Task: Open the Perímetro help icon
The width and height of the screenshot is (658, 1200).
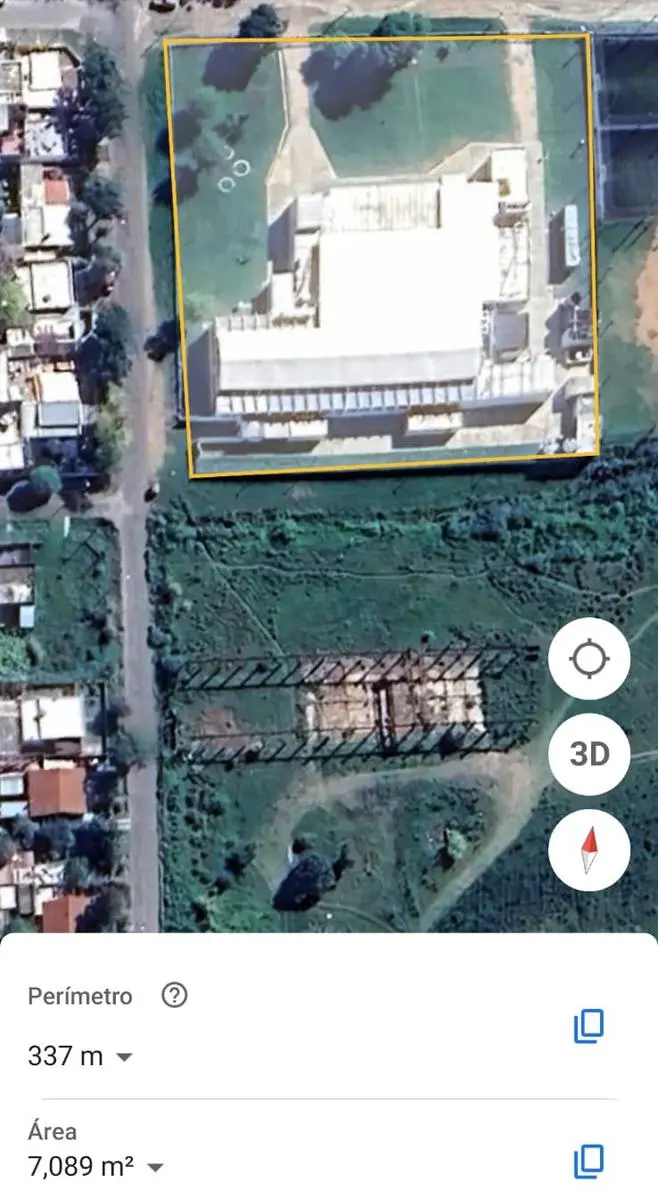Action: [x=174, y=995]
